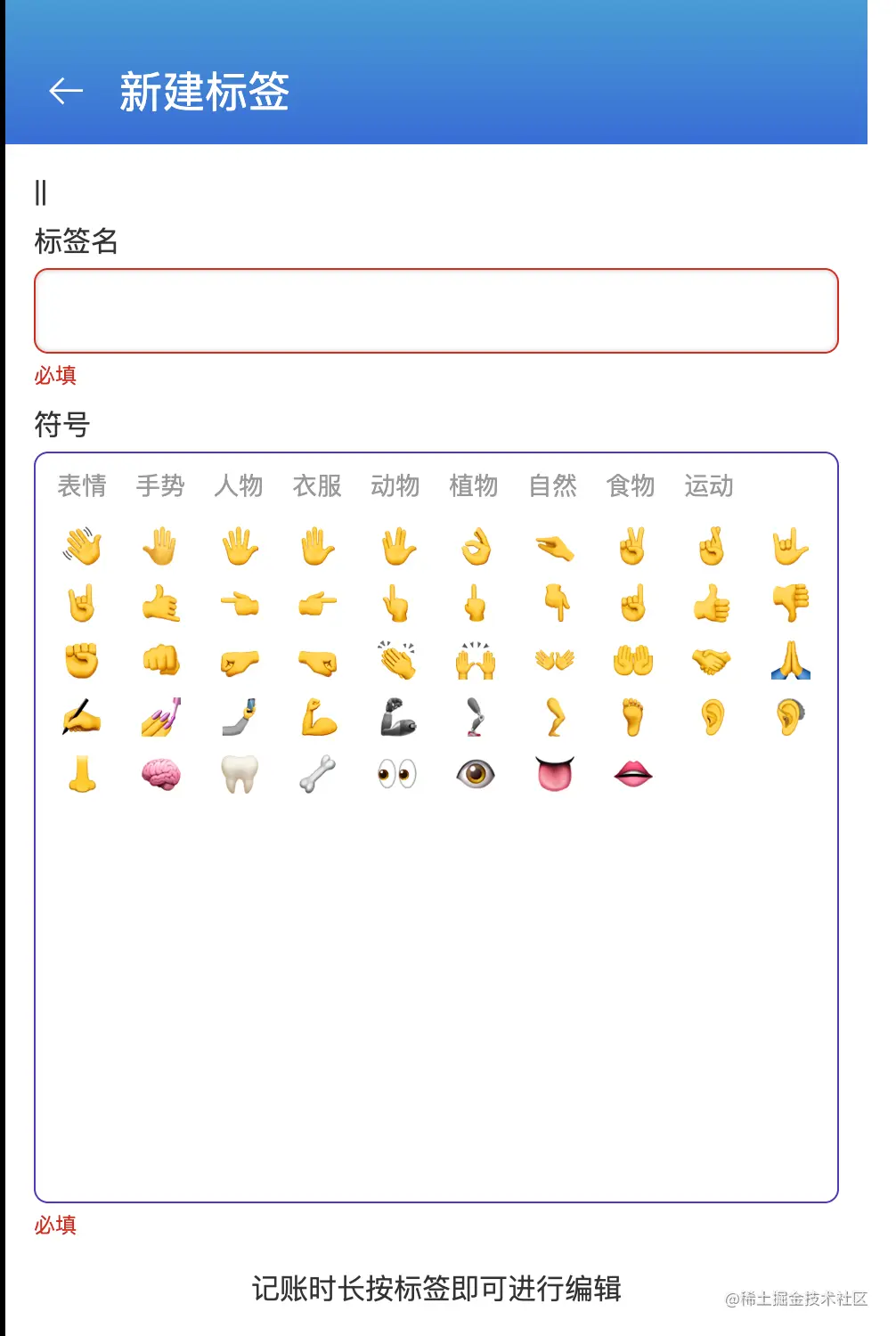This screenshot has width=896, height=1336.
Task: Open the 表情 emoji category
Action: (x=82, y=487)
